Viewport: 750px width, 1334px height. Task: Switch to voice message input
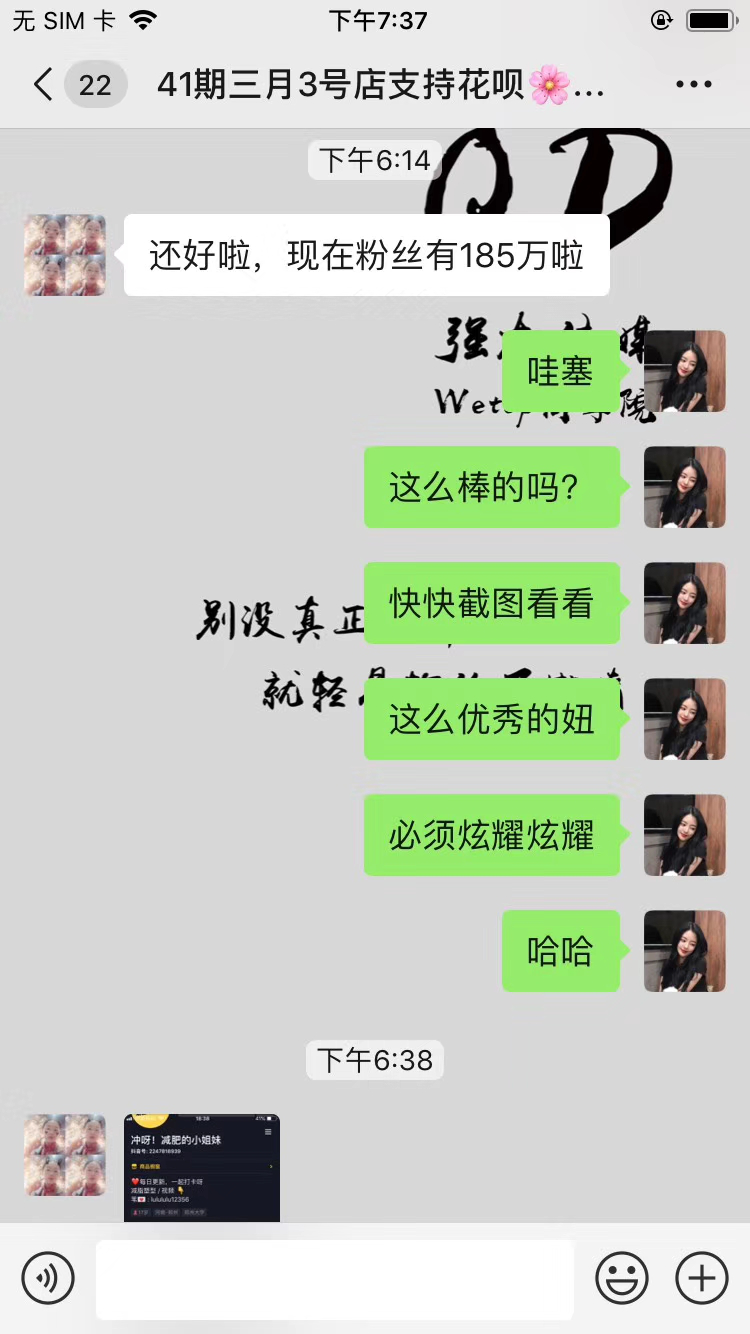48,1278
